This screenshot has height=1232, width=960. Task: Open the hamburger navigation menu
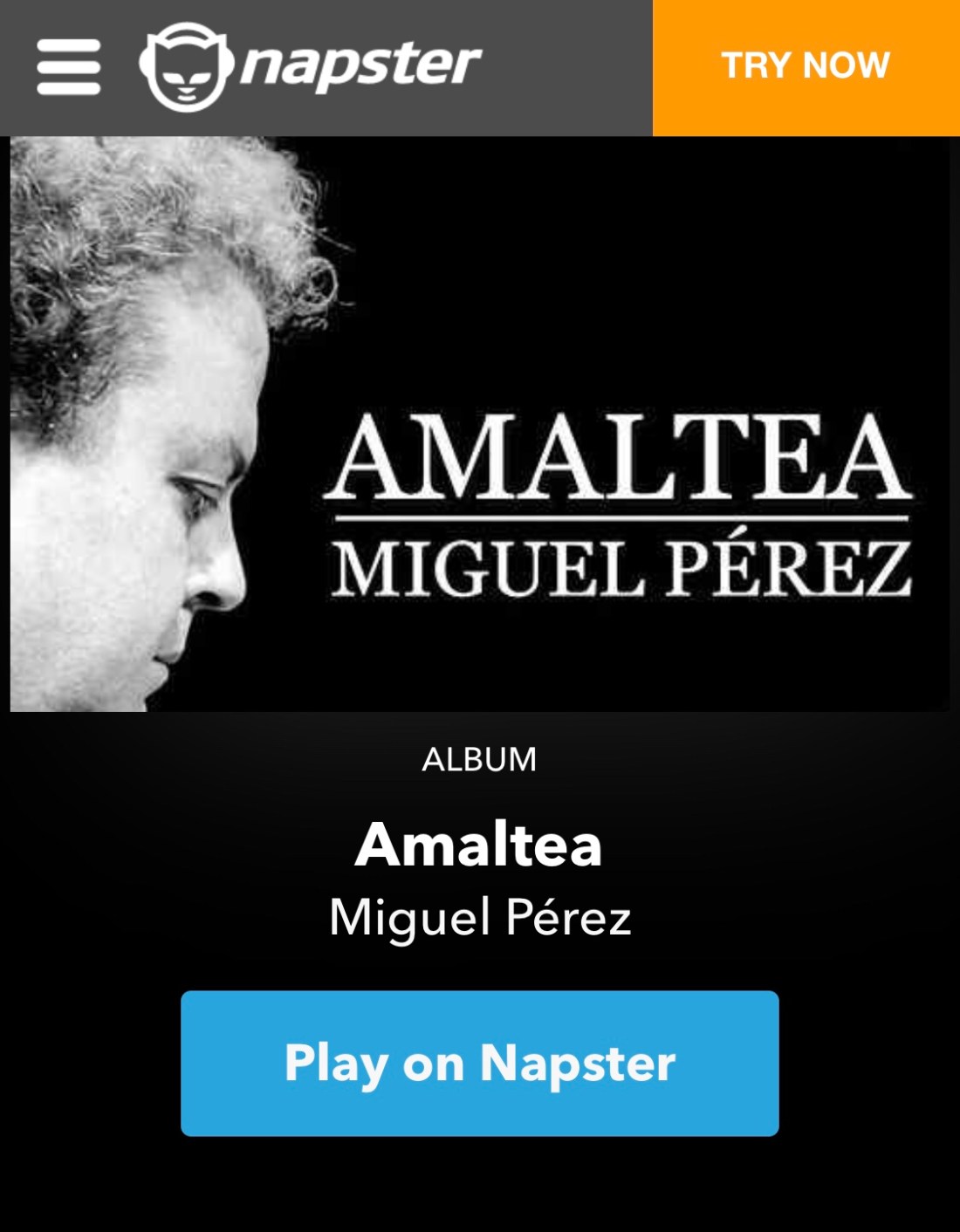click(68, 66)
